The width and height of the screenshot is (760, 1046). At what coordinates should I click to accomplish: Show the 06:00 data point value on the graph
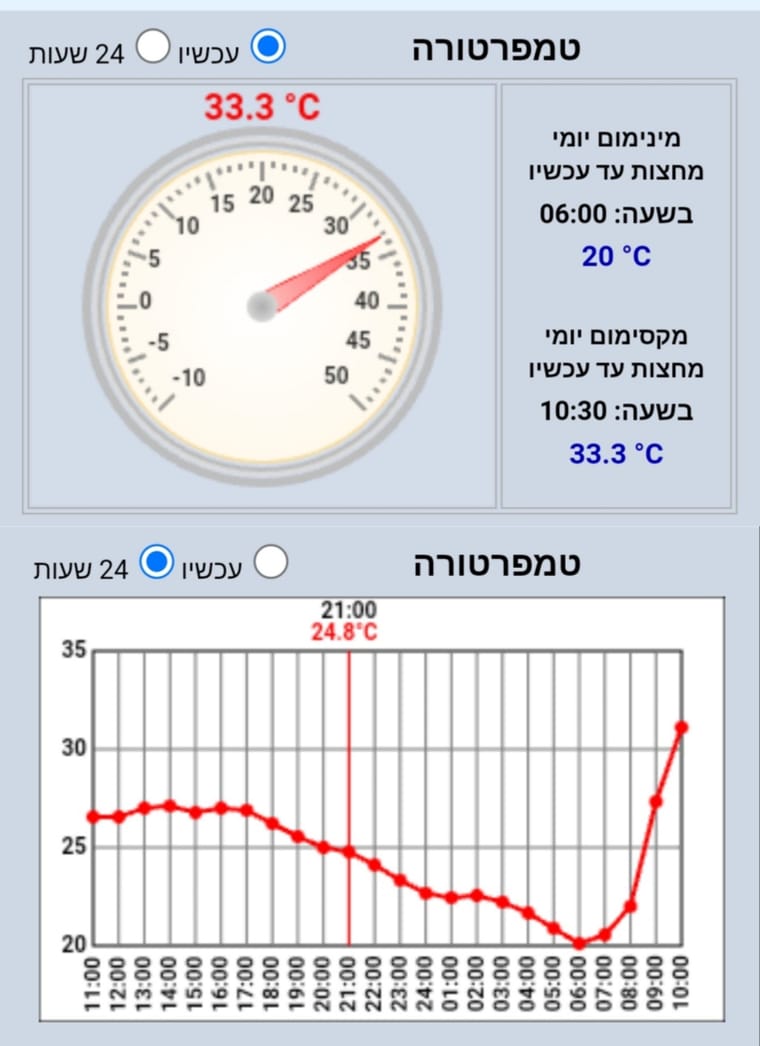pos(579,943)
